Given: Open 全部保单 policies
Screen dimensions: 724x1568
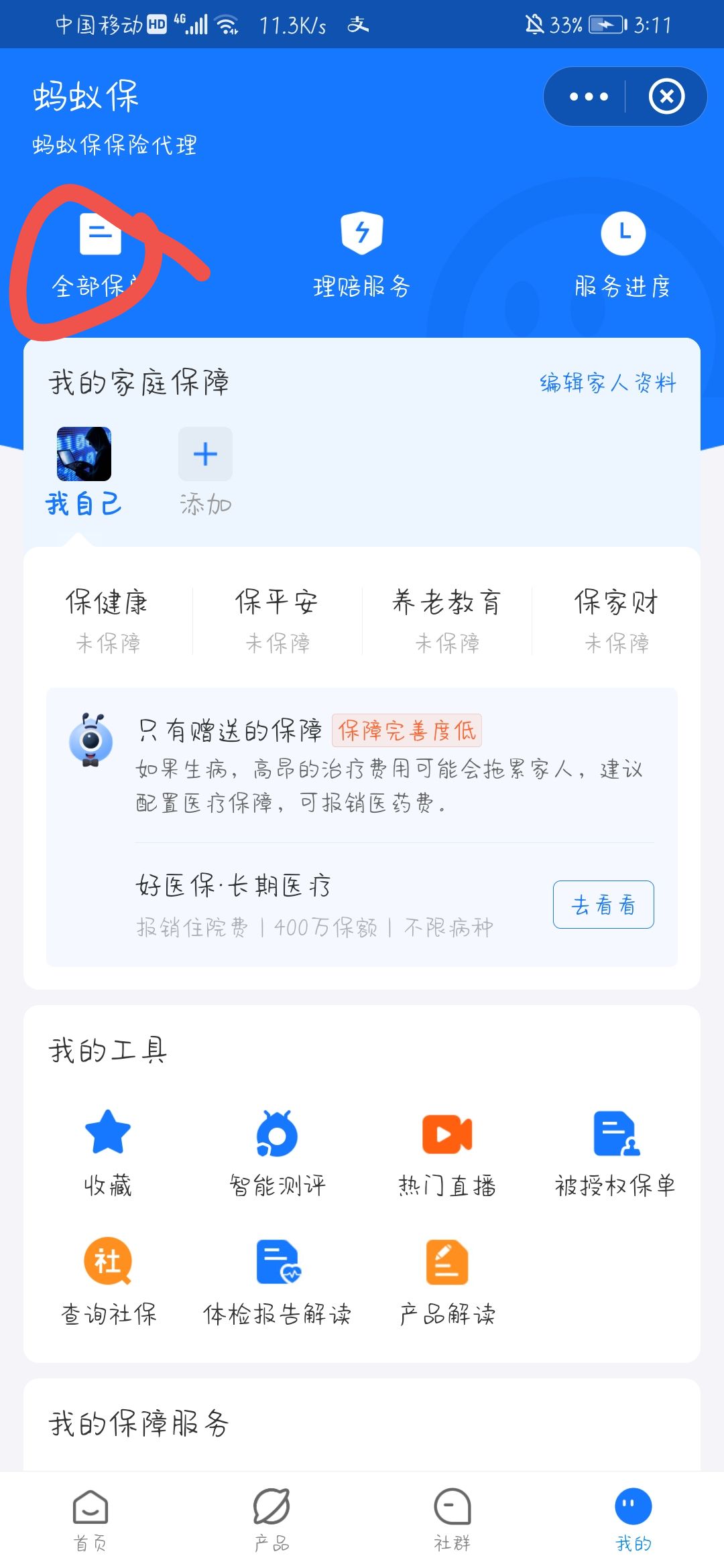Looking at the screenshot, I should [99, 256].
